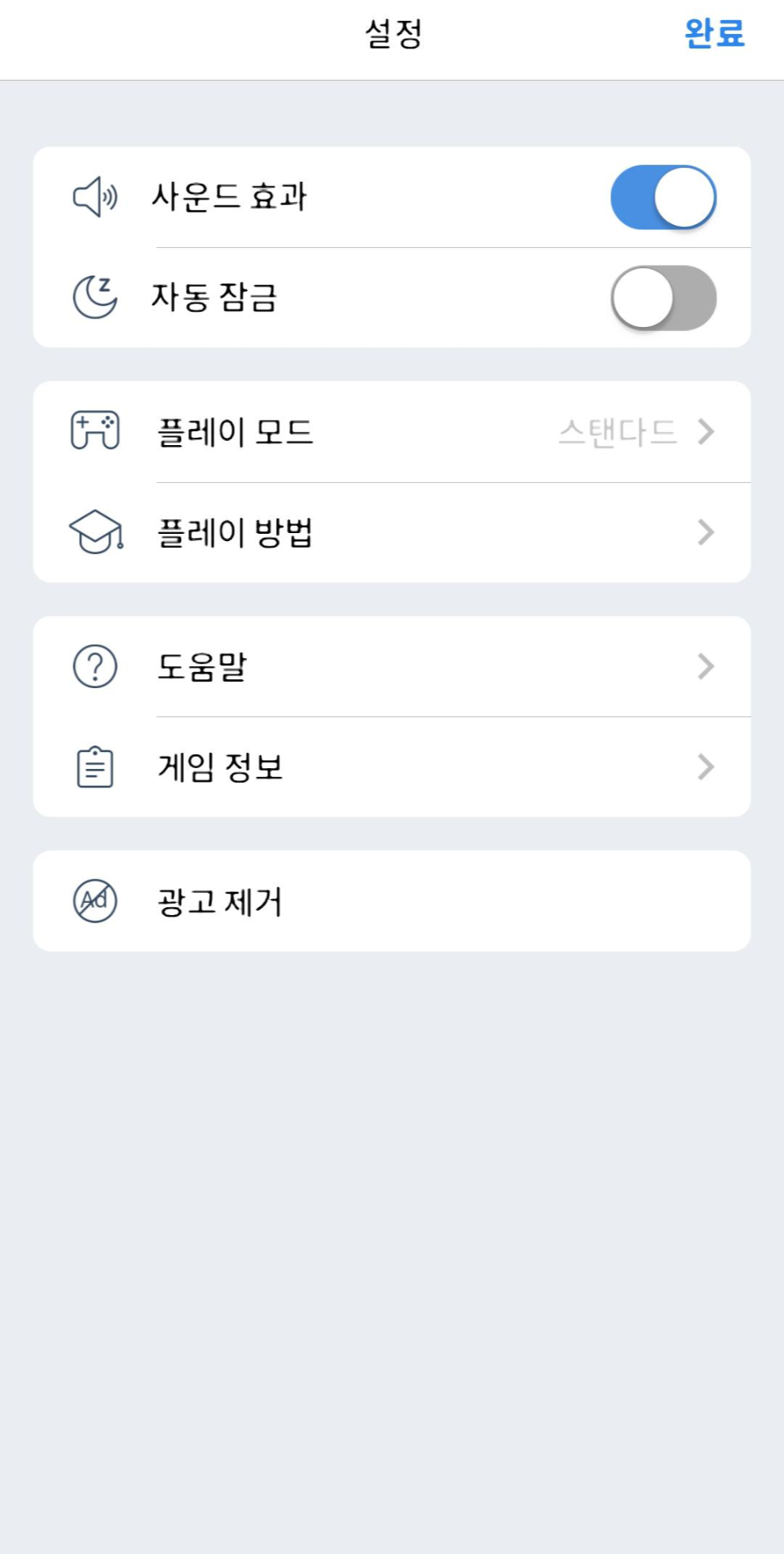Screen dimensions: 784x1554
Task: Select 광고 제거 option
Action: (x=392, y=901)
